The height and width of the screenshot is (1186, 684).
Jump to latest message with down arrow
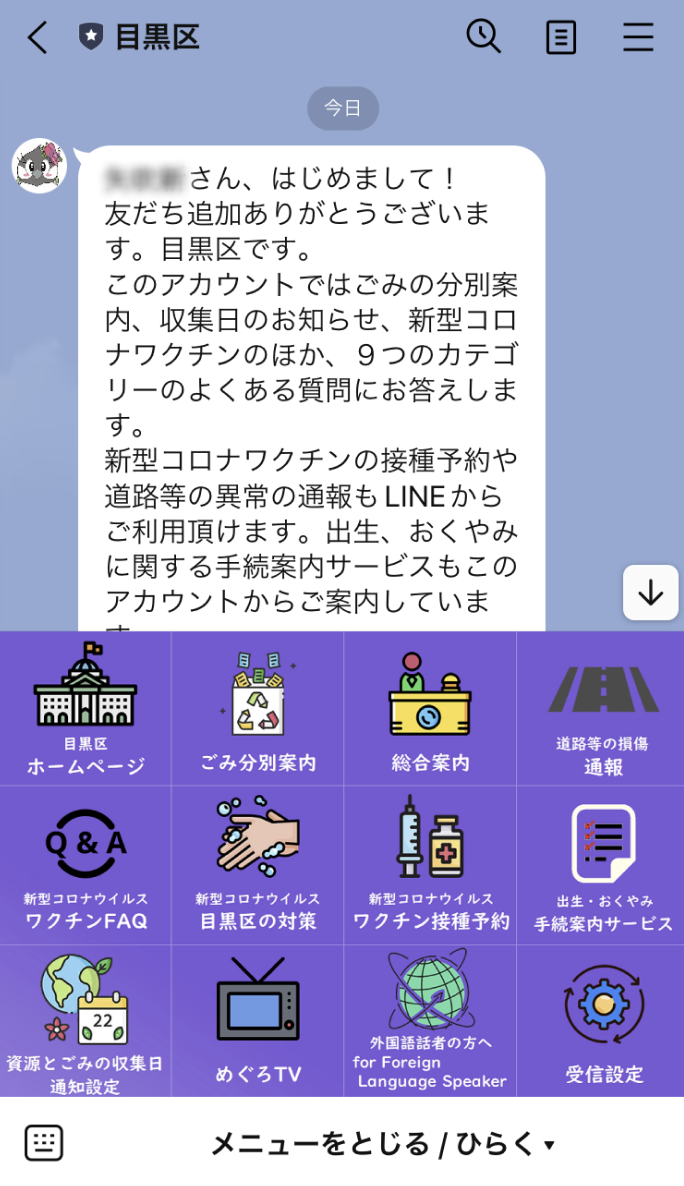tap(651, 593)
